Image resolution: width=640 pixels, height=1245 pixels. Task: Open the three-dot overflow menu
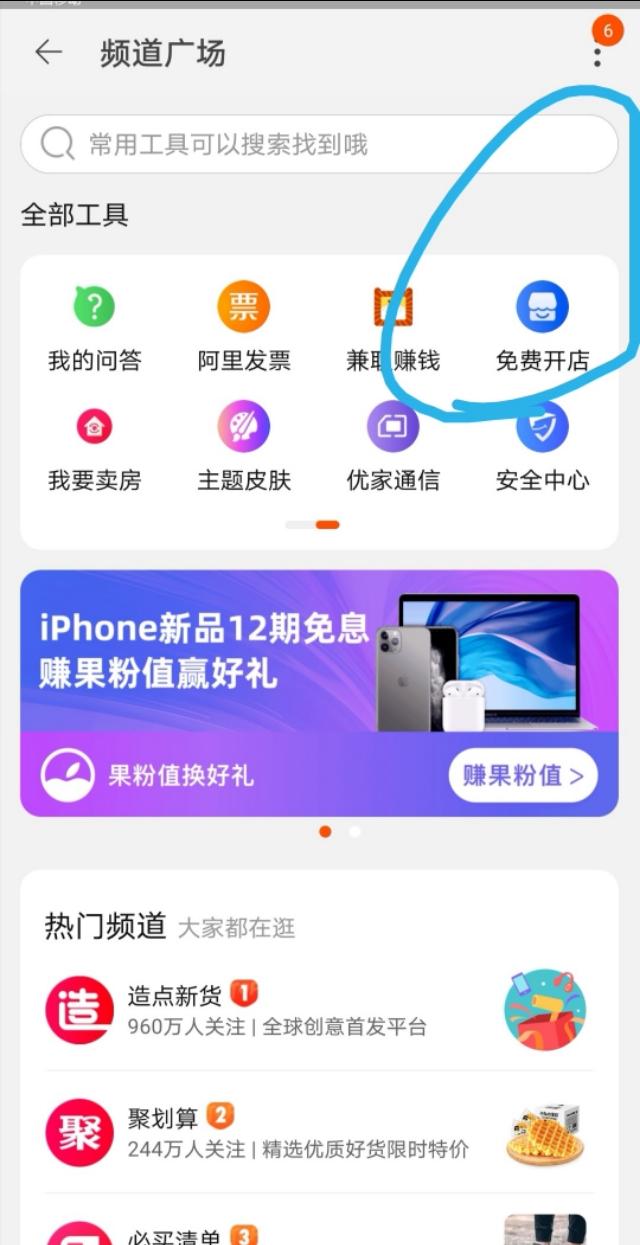tap(597, 53)
